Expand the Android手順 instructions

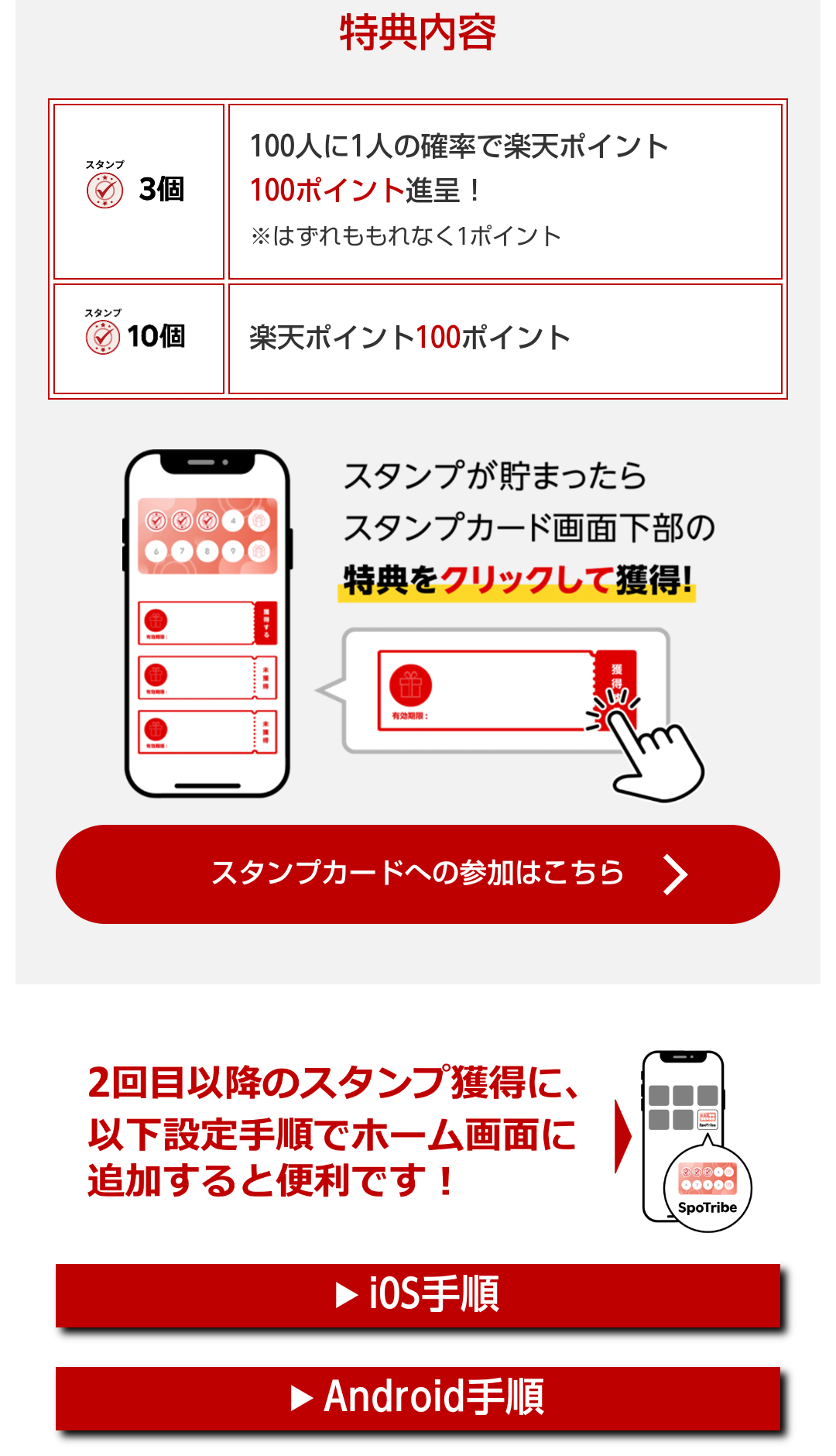click(x=418, y=1397)
